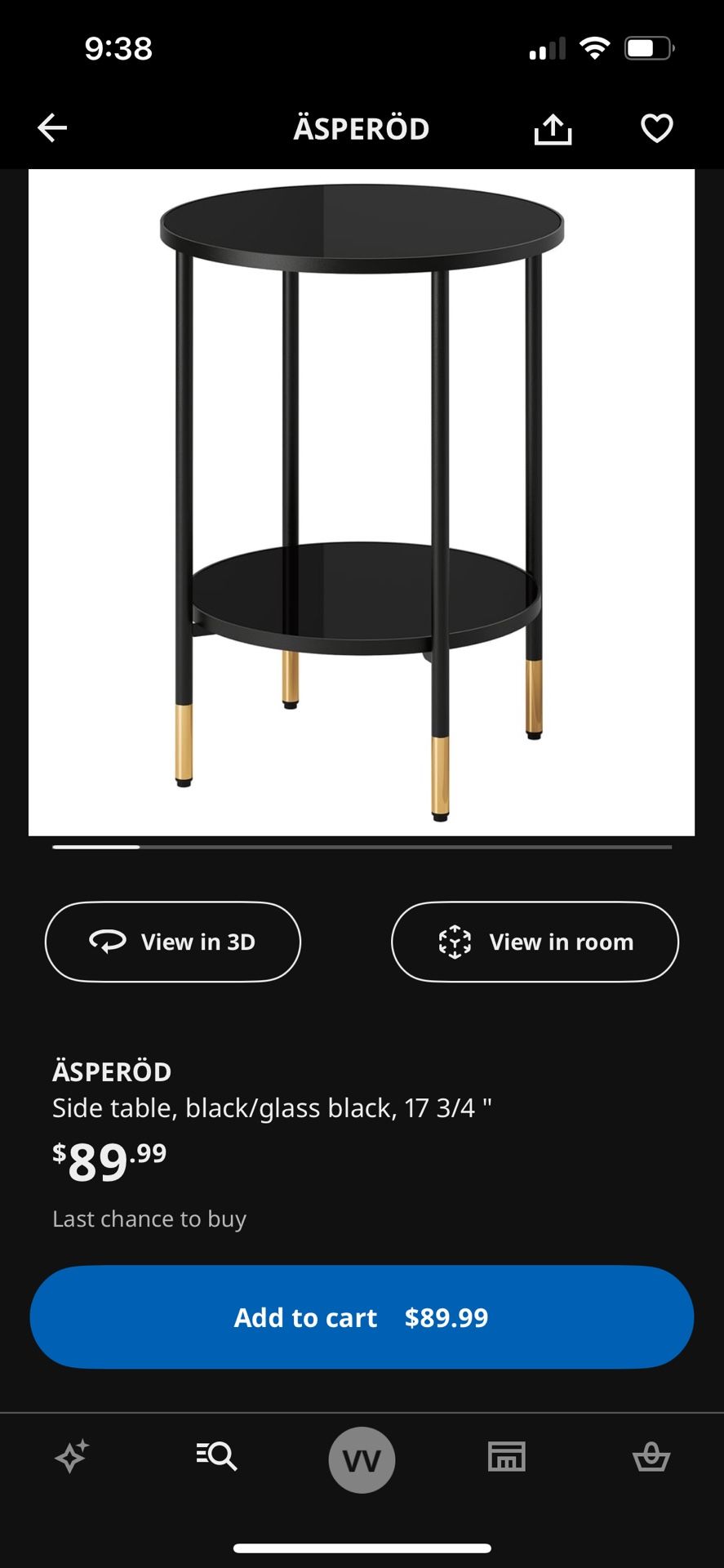Tap the Last chance to buy label
This screenshot has height=1568, width=724.
149,1218
